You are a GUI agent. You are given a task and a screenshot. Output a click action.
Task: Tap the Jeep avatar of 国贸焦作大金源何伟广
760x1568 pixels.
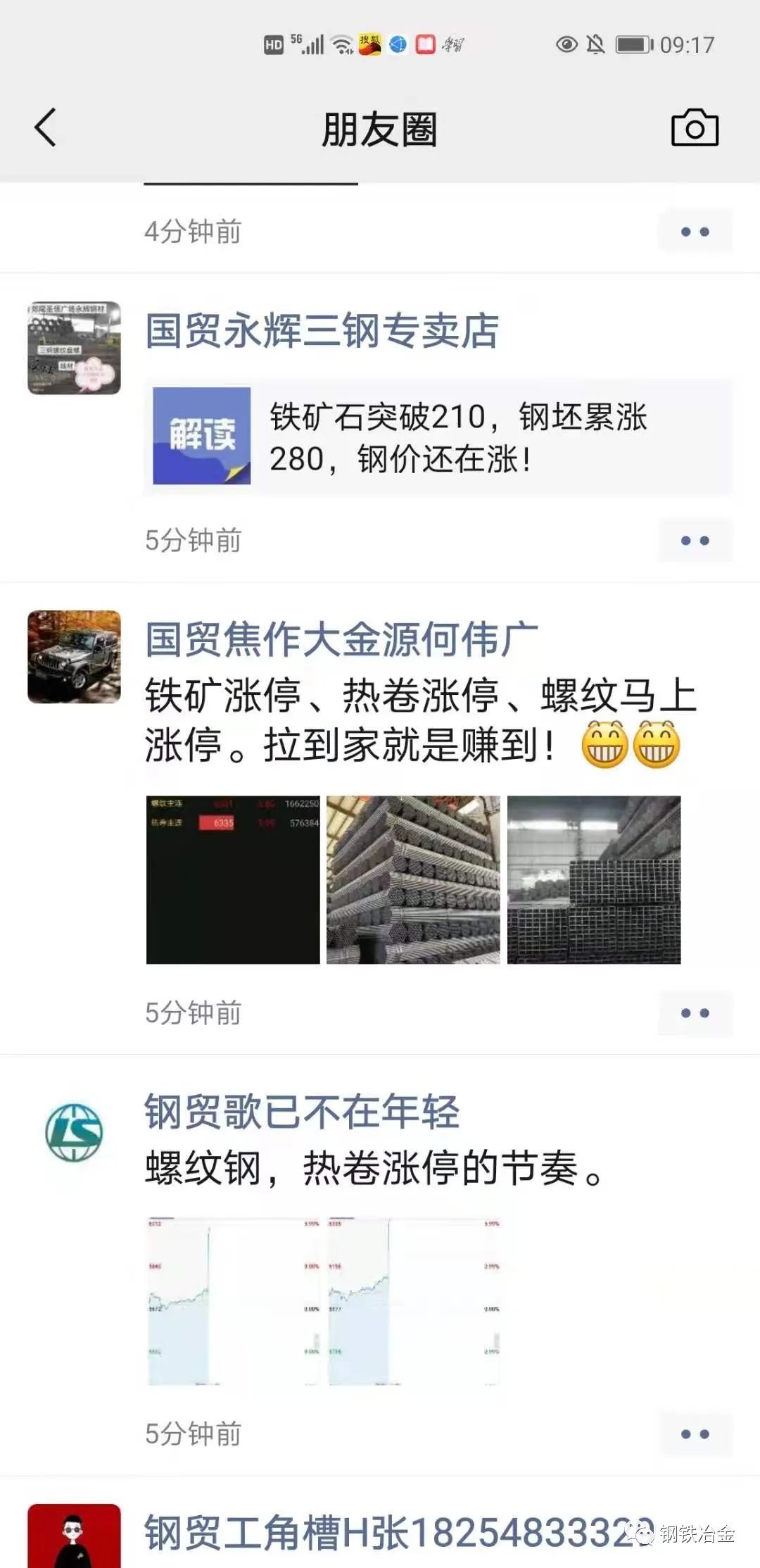click(74, 657)
